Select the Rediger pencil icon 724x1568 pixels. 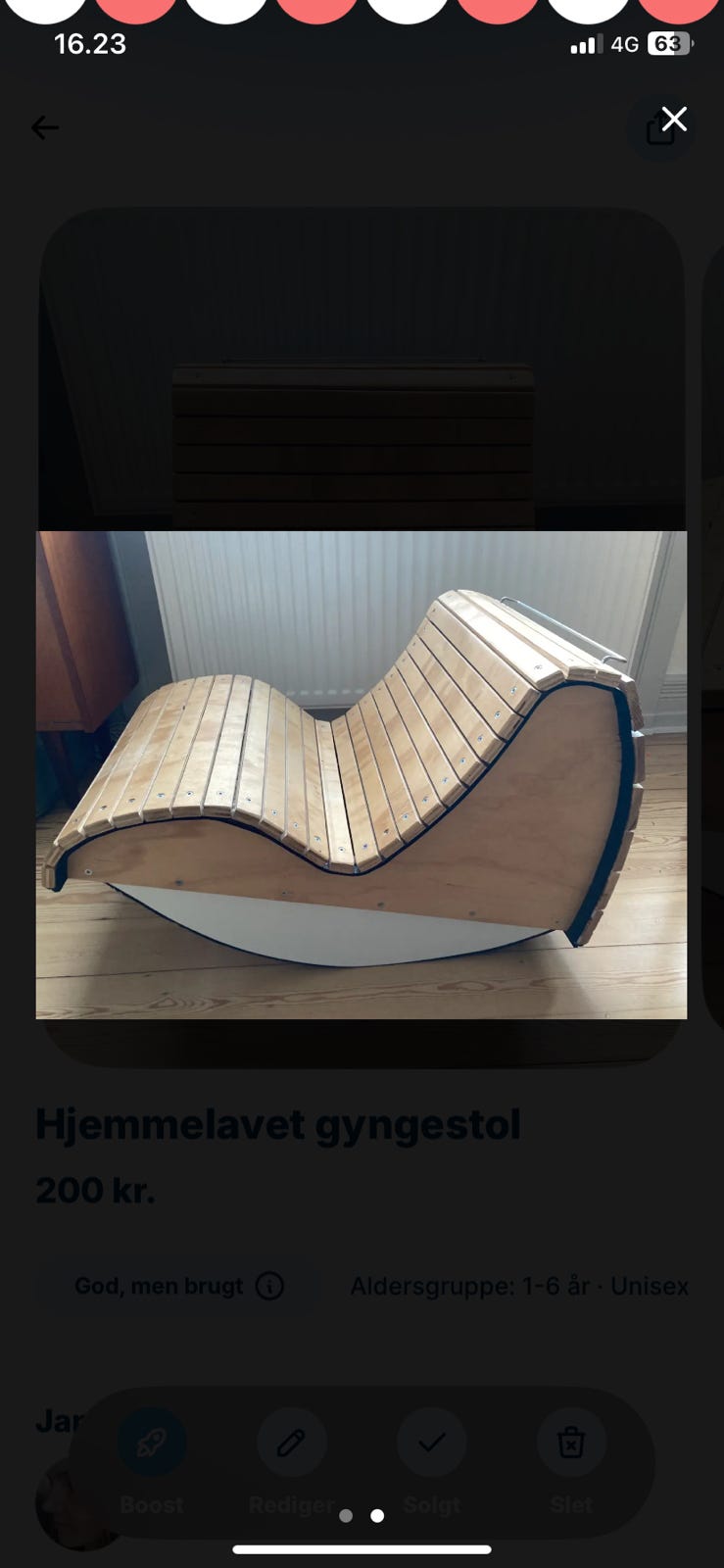(x=291, y=1441)
